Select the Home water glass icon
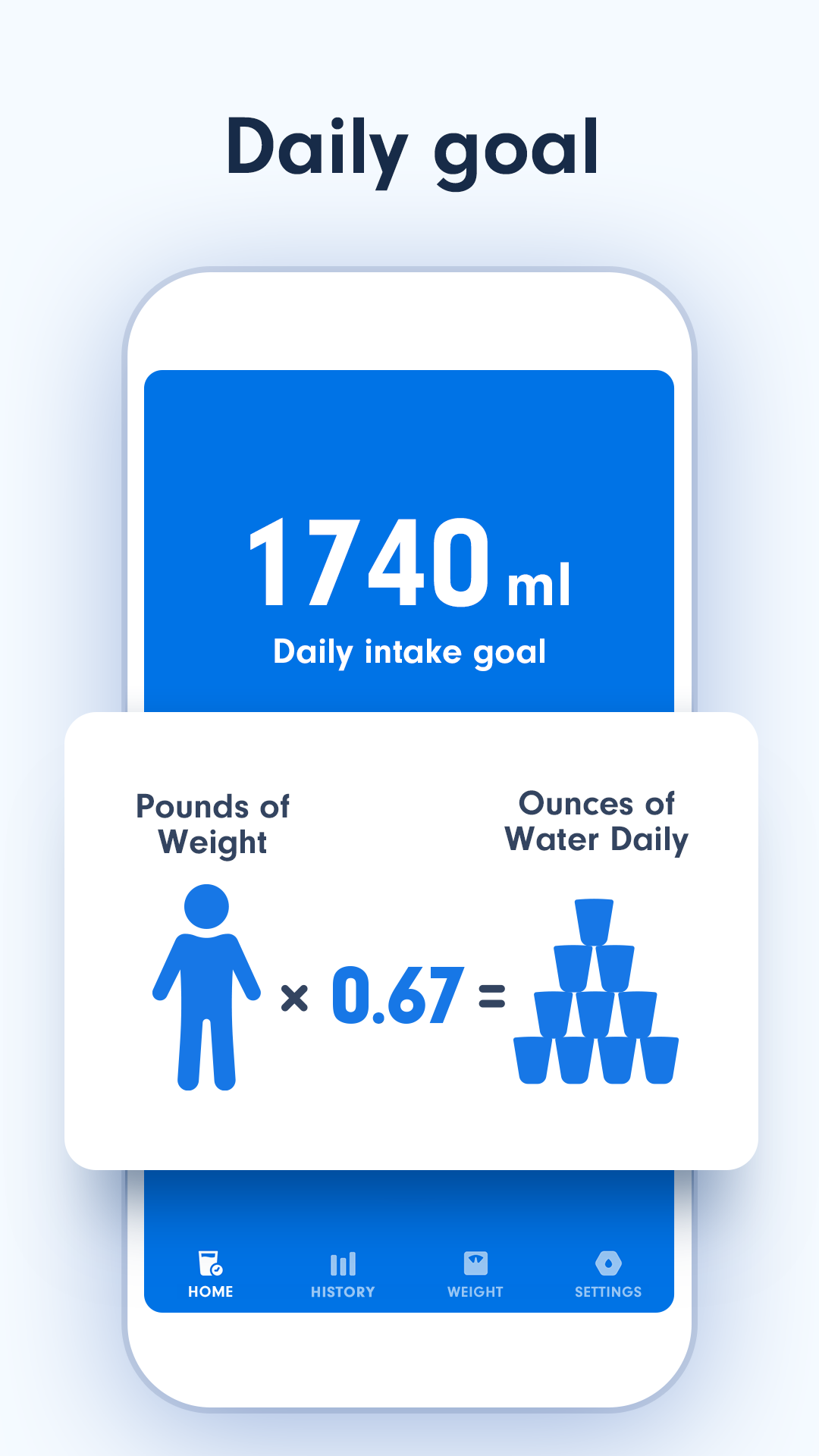 pos(207,1263)
